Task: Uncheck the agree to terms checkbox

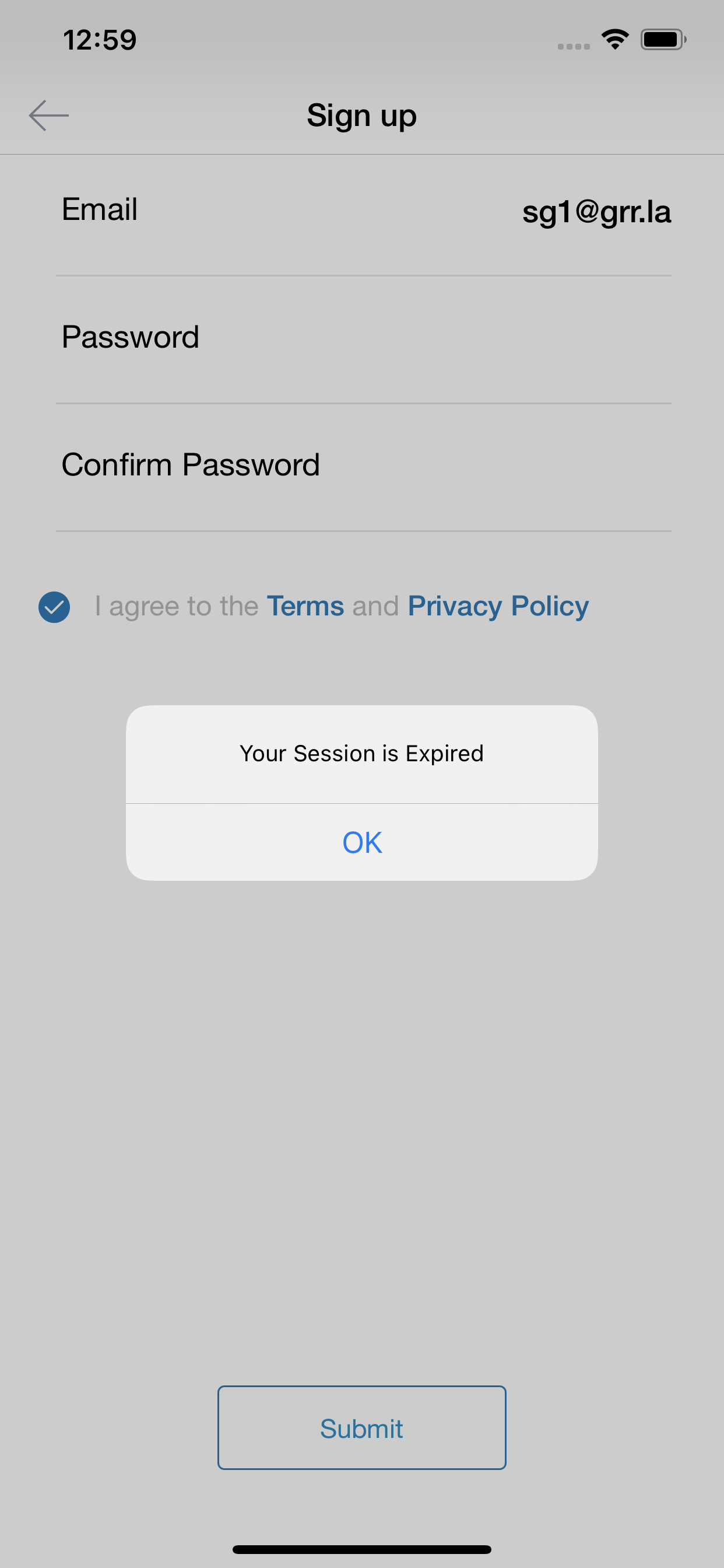Action: point(54,607)
